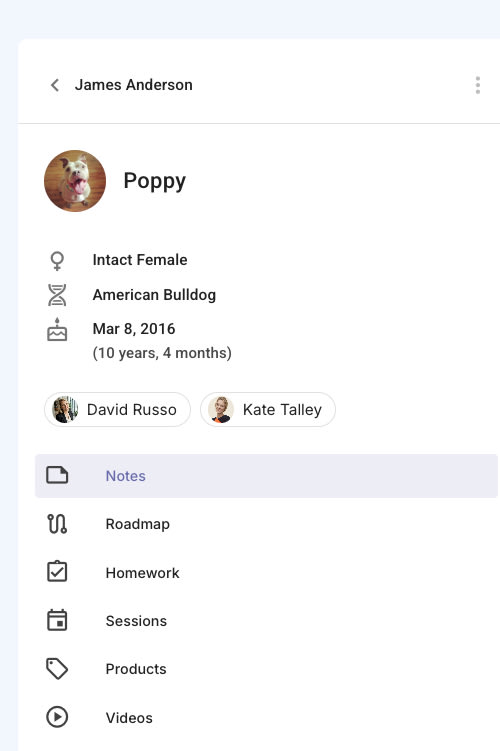Go back to James Anderson
Image resolution: width=500 pixels, height=751 pixels.
pyautogui.click(x=55, y=85)
